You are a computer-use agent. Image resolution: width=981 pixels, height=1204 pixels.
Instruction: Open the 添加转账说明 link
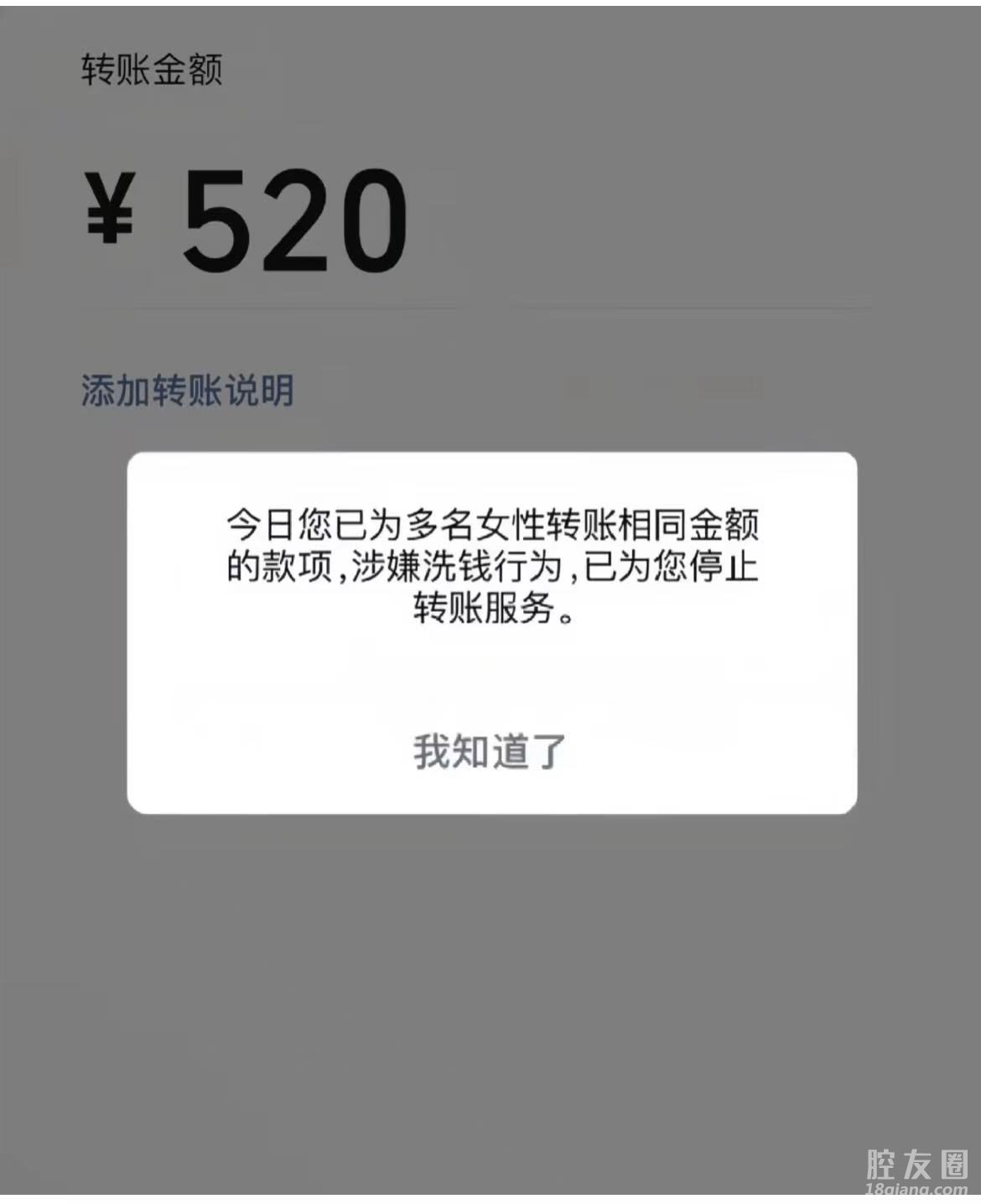(188, 391)
